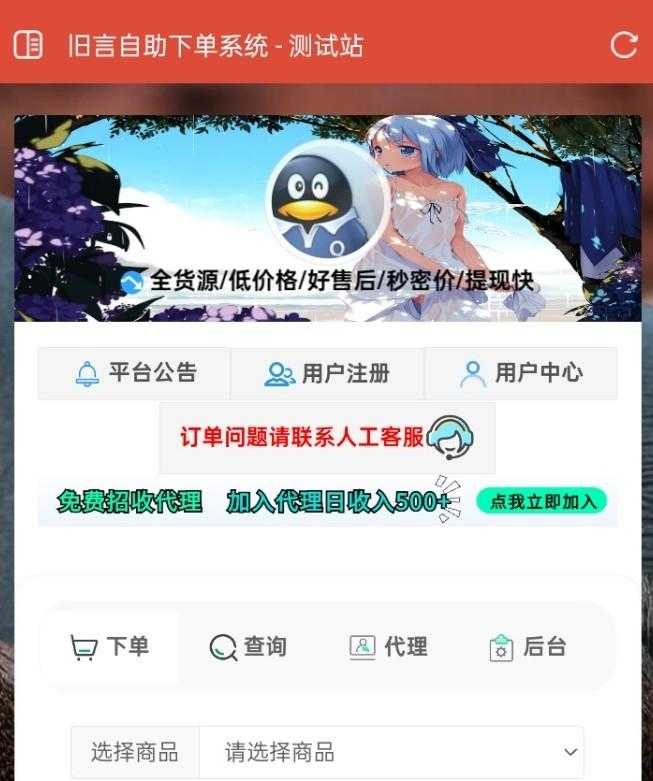Switch to the 代理 tab
The width and height of the screenshot is (653, 781).
(388, 647)
